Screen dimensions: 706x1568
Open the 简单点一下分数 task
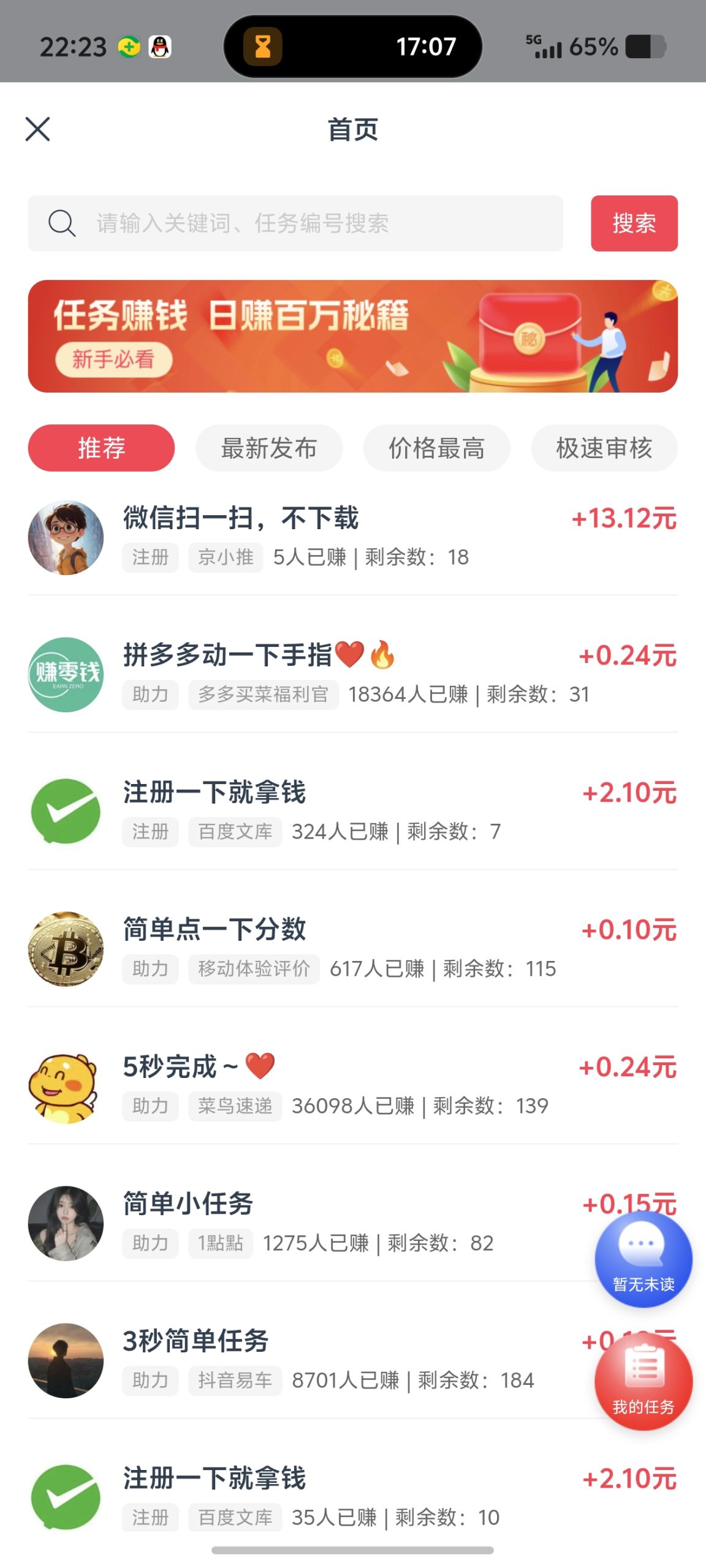click(x=306, y=949)
